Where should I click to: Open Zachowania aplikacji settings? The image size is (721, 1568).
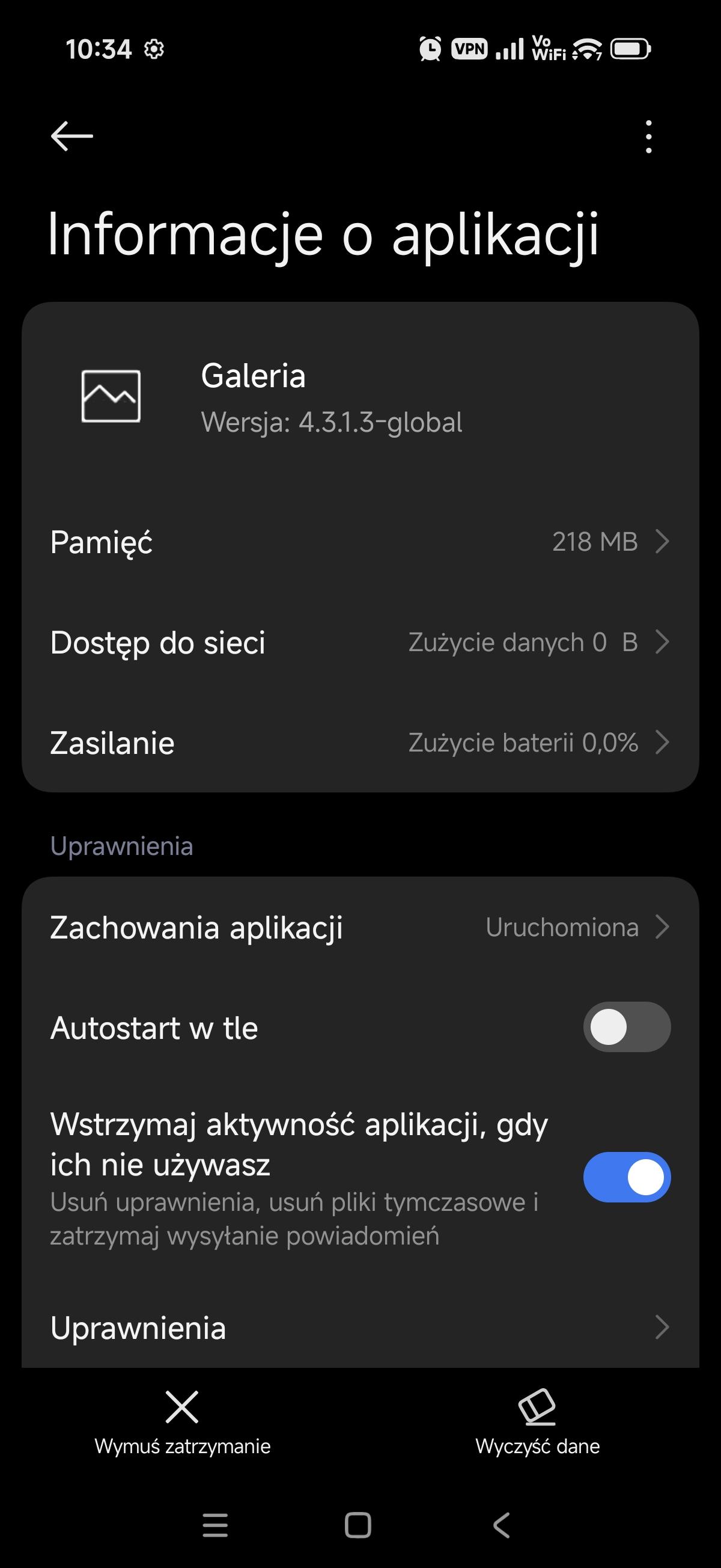(x=360, y=927)
